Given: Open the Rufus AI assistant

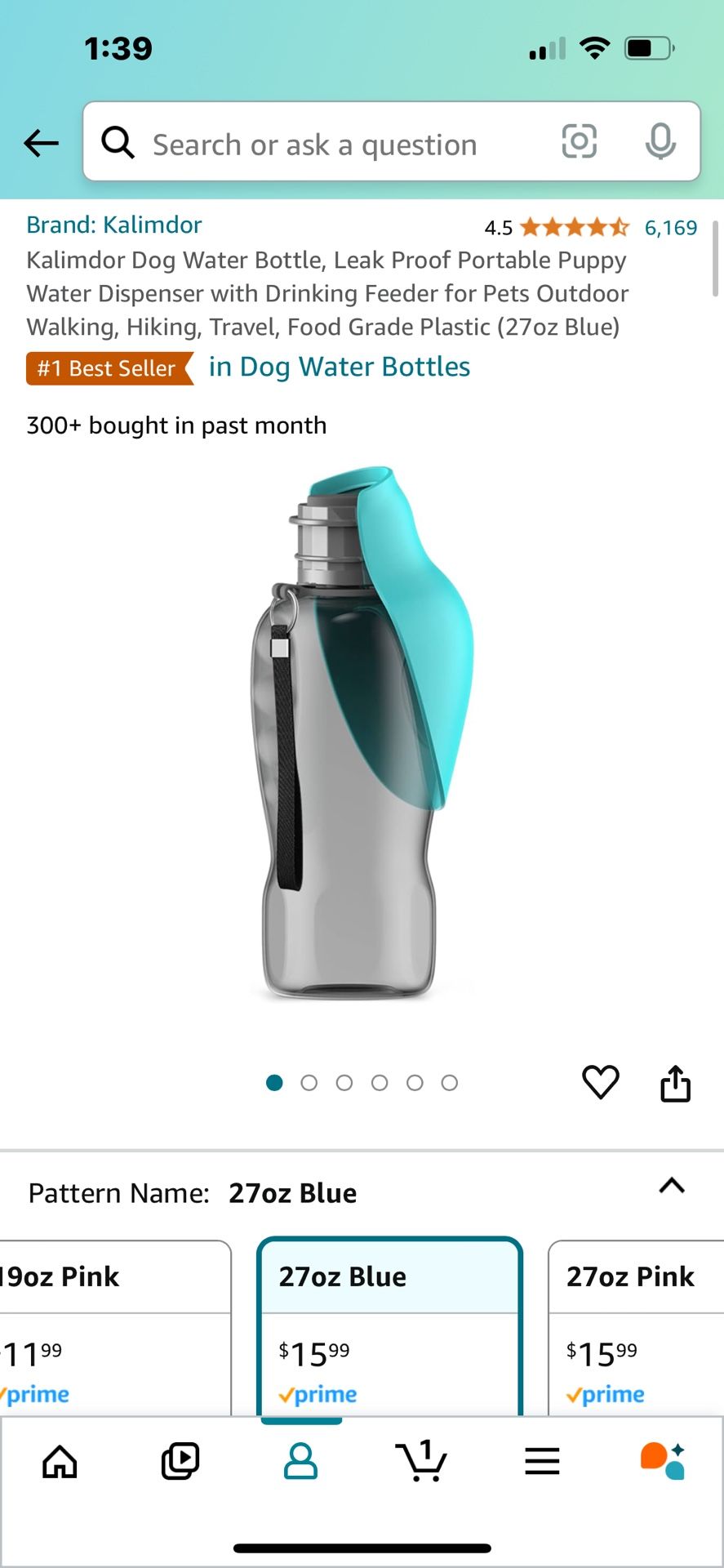Looking at the screenshot, I should pos(663,1461).
